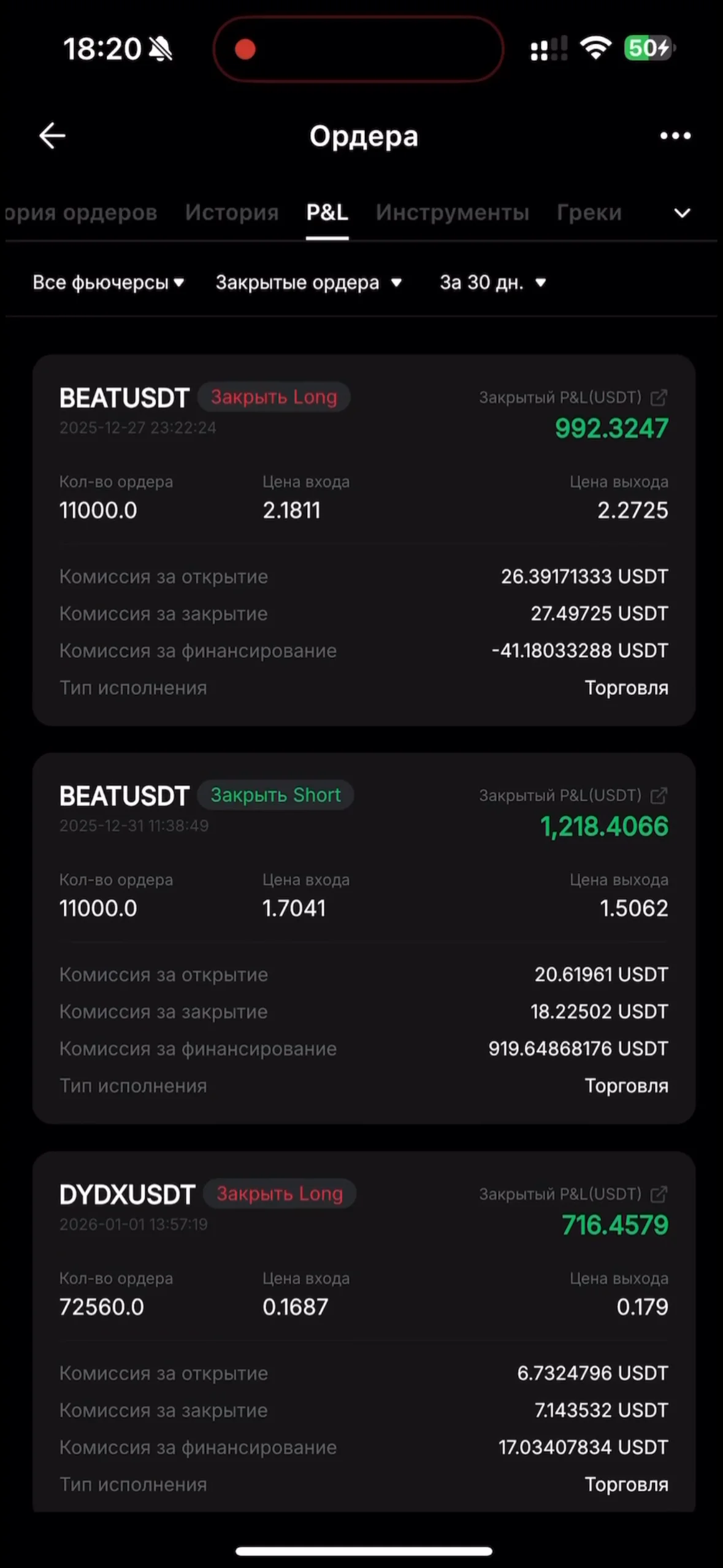This screenshot has width=723, height=1568.
Task: Open the three-dot overflow menu
Action: (675, 136)
